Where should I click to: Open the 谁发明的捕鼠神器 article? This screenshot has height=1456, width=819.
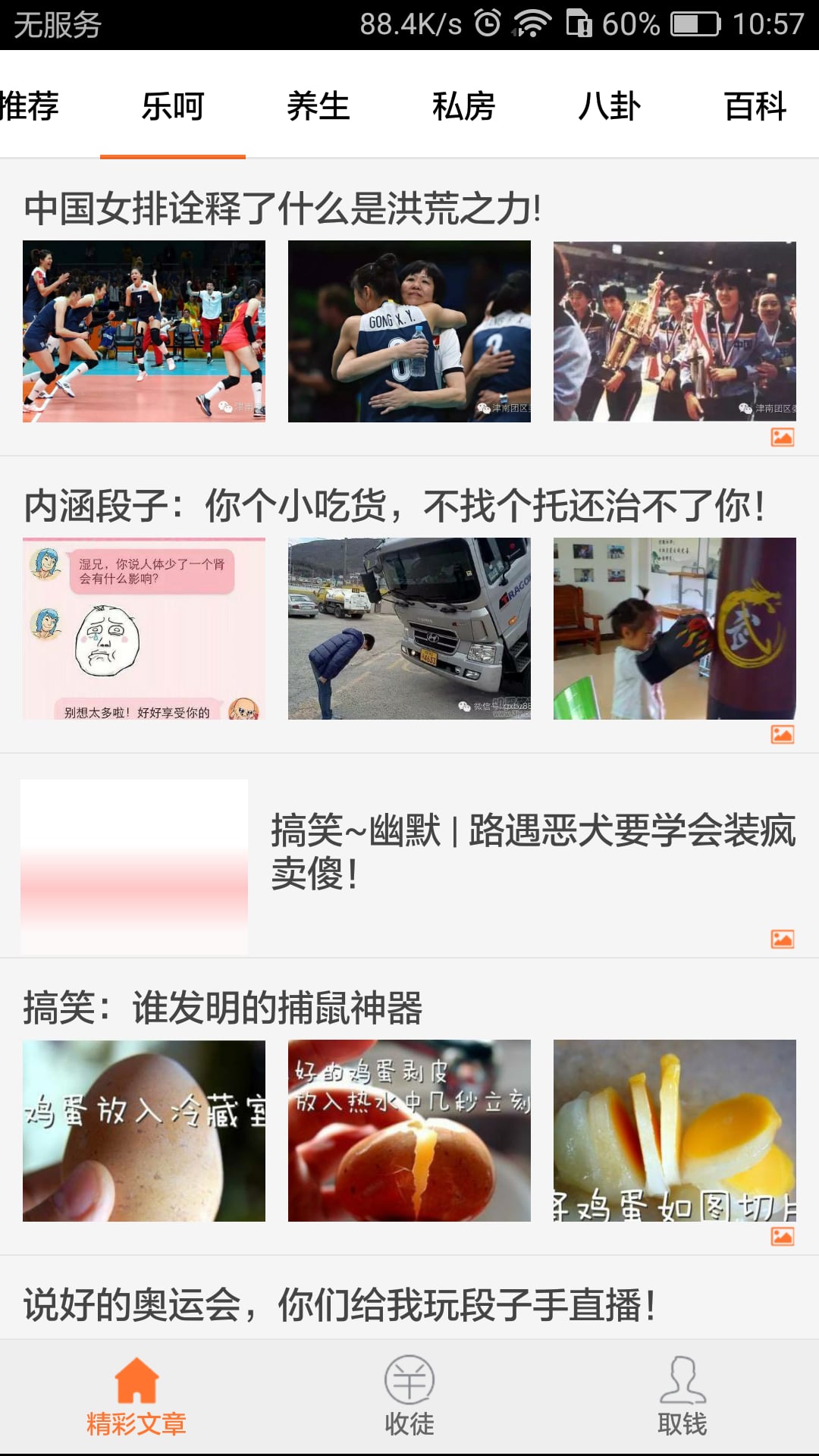(409, 1106)
